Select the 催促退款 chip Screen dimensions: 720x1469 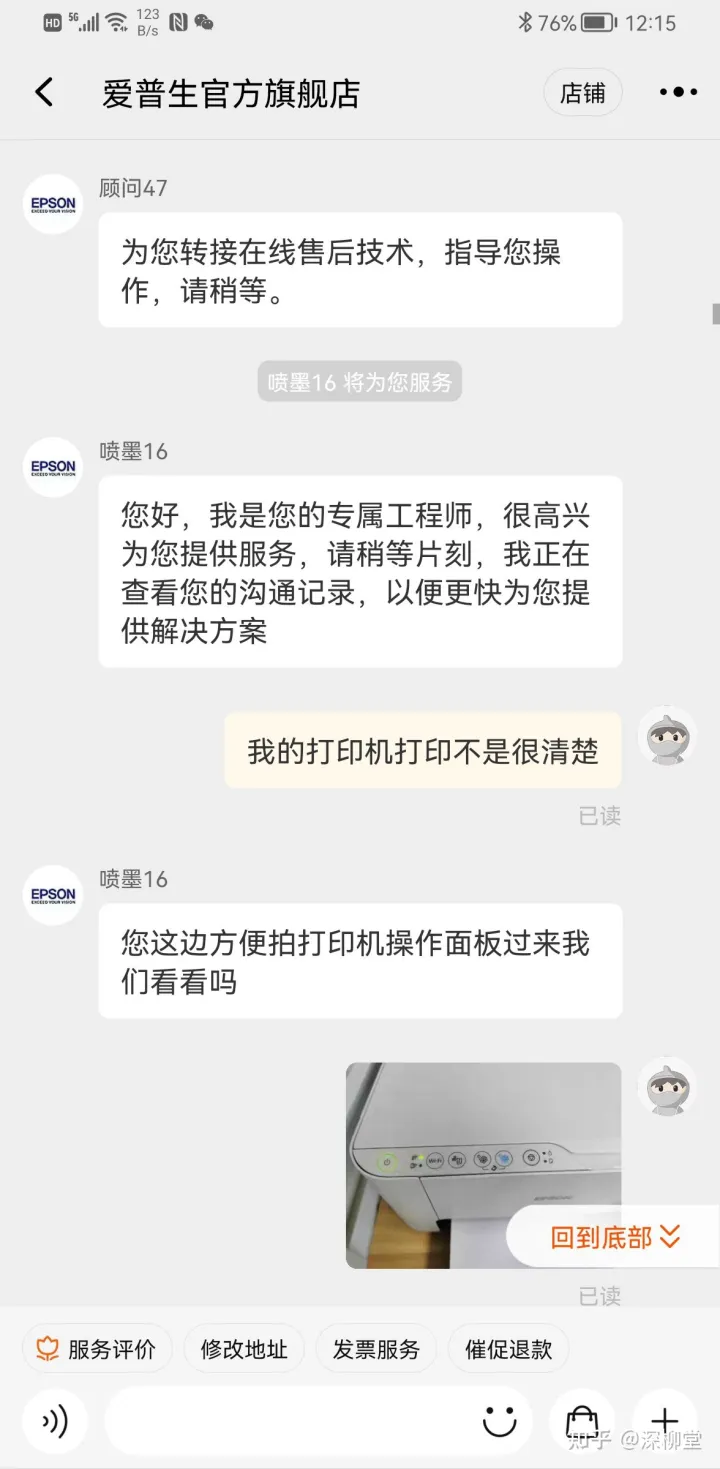508,1349
